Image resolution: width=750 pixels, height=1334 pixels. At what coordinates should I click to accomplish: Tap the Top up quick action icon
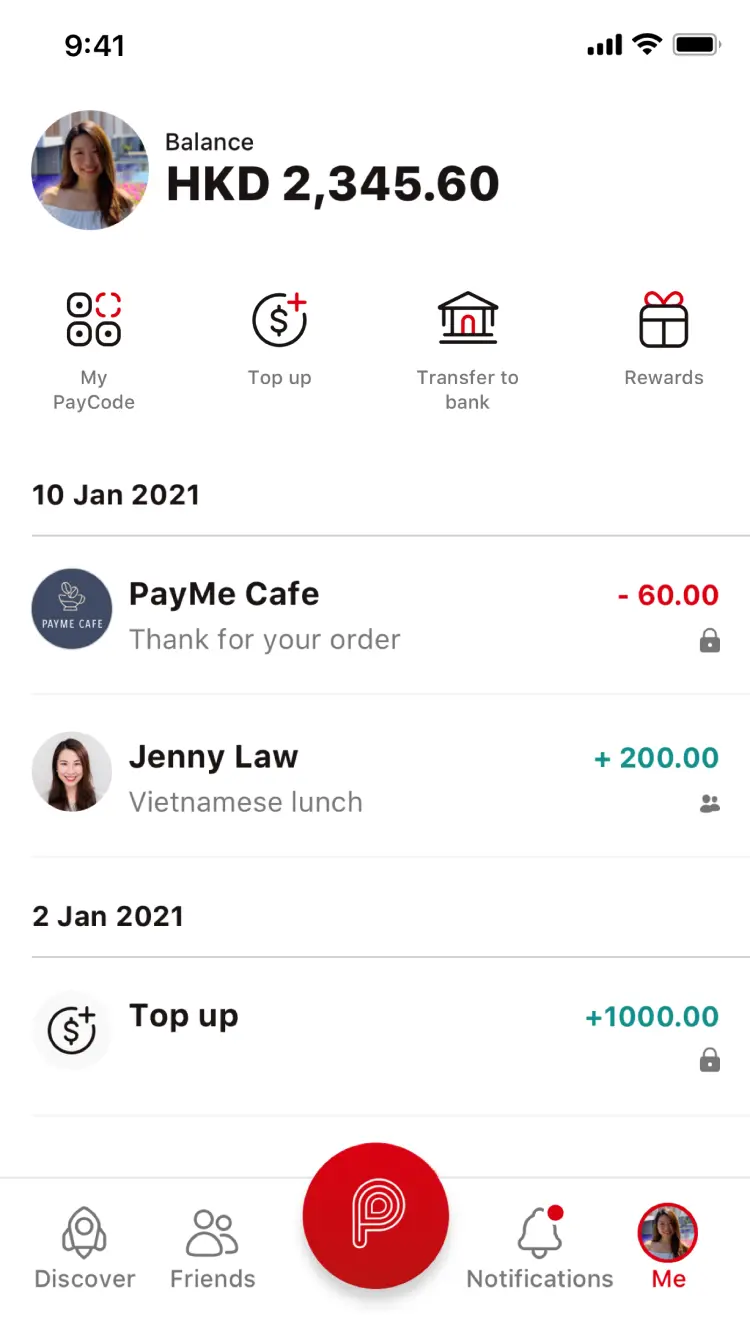coord(280,319)
